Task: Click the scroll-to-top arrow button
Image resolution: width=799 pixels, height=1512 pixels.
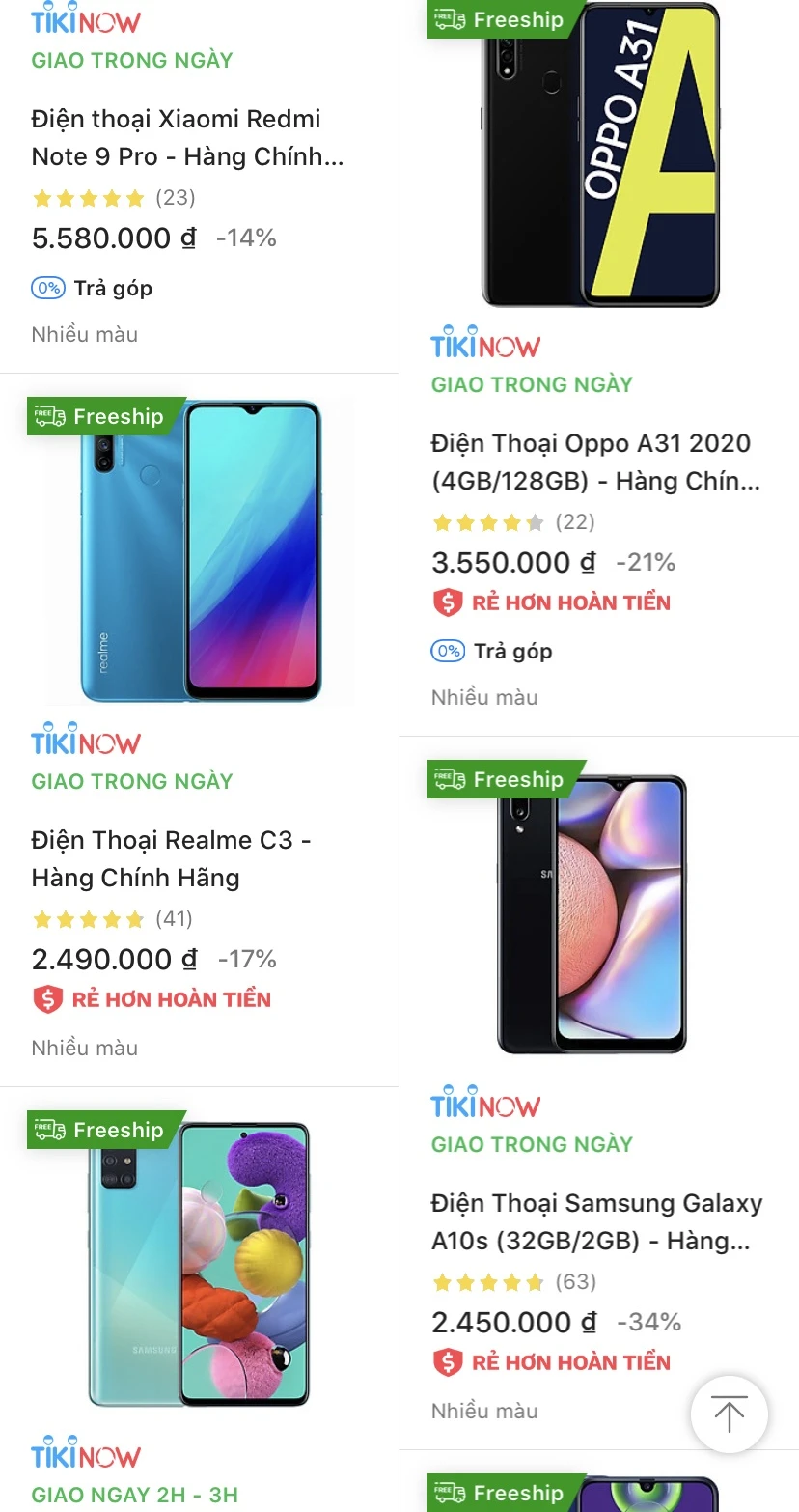Action: (x=730, y=1414)
